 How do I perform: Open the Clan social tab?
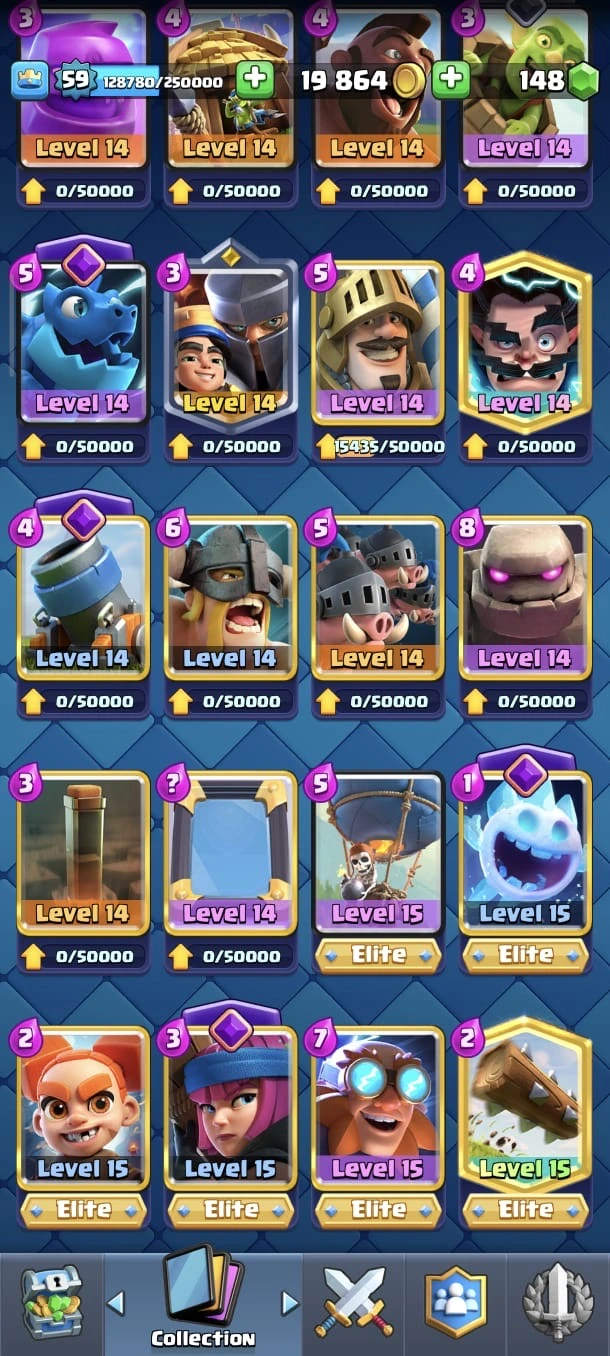455,1302
